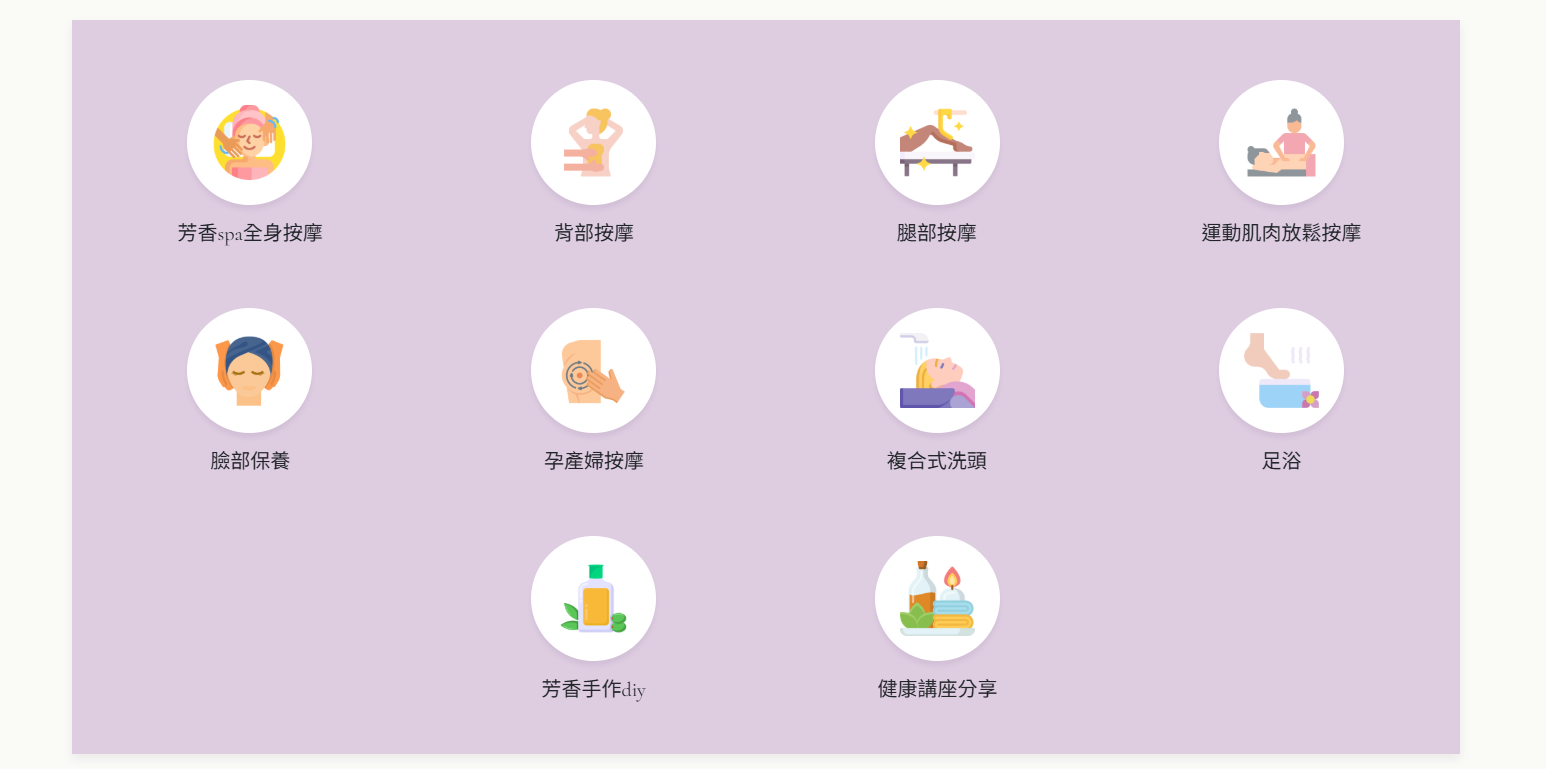The image size is (1546, 769).
Task: Open 芳香手作diy item
Action: pos(593,599)
